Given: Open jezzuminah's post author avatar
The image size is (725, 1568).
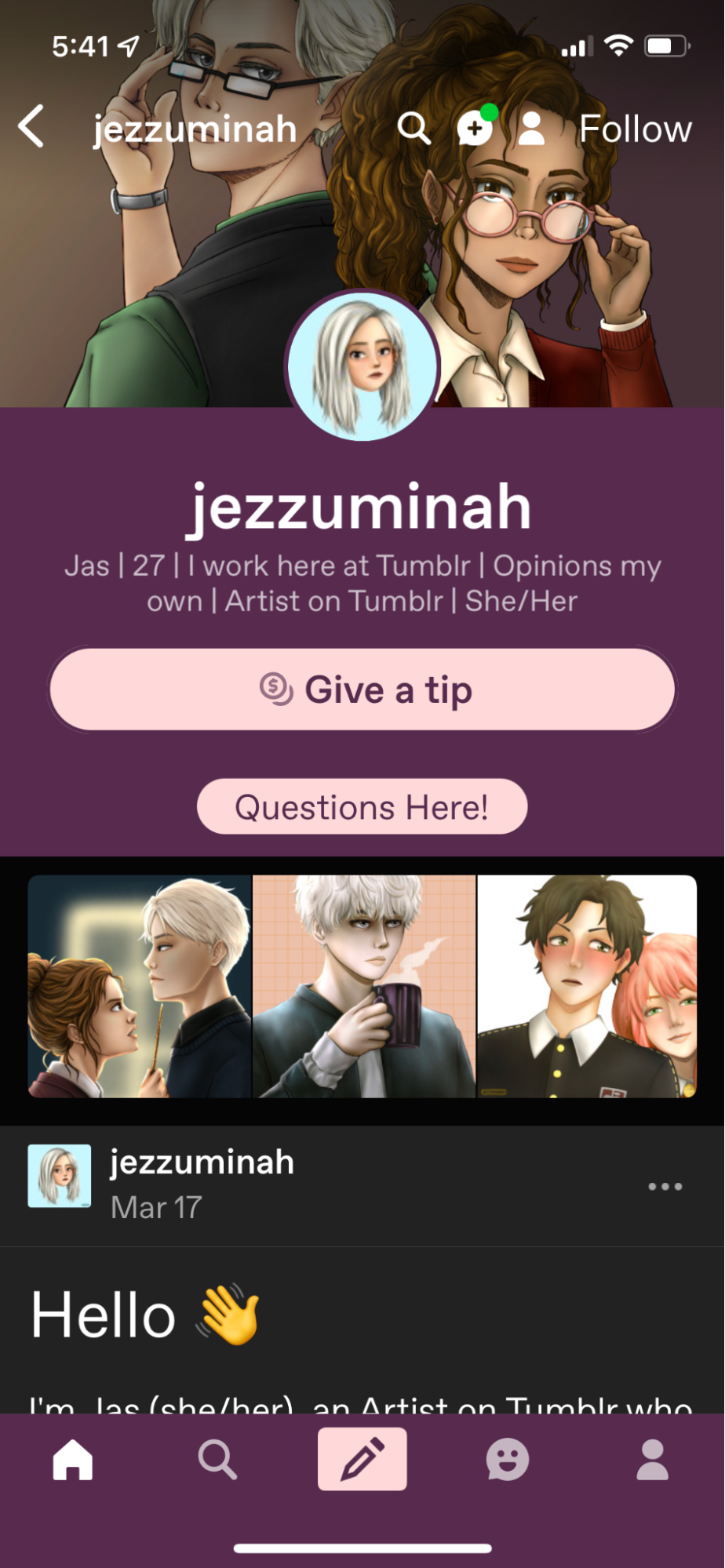Looking at the screenshot, I should [60, 1175].
